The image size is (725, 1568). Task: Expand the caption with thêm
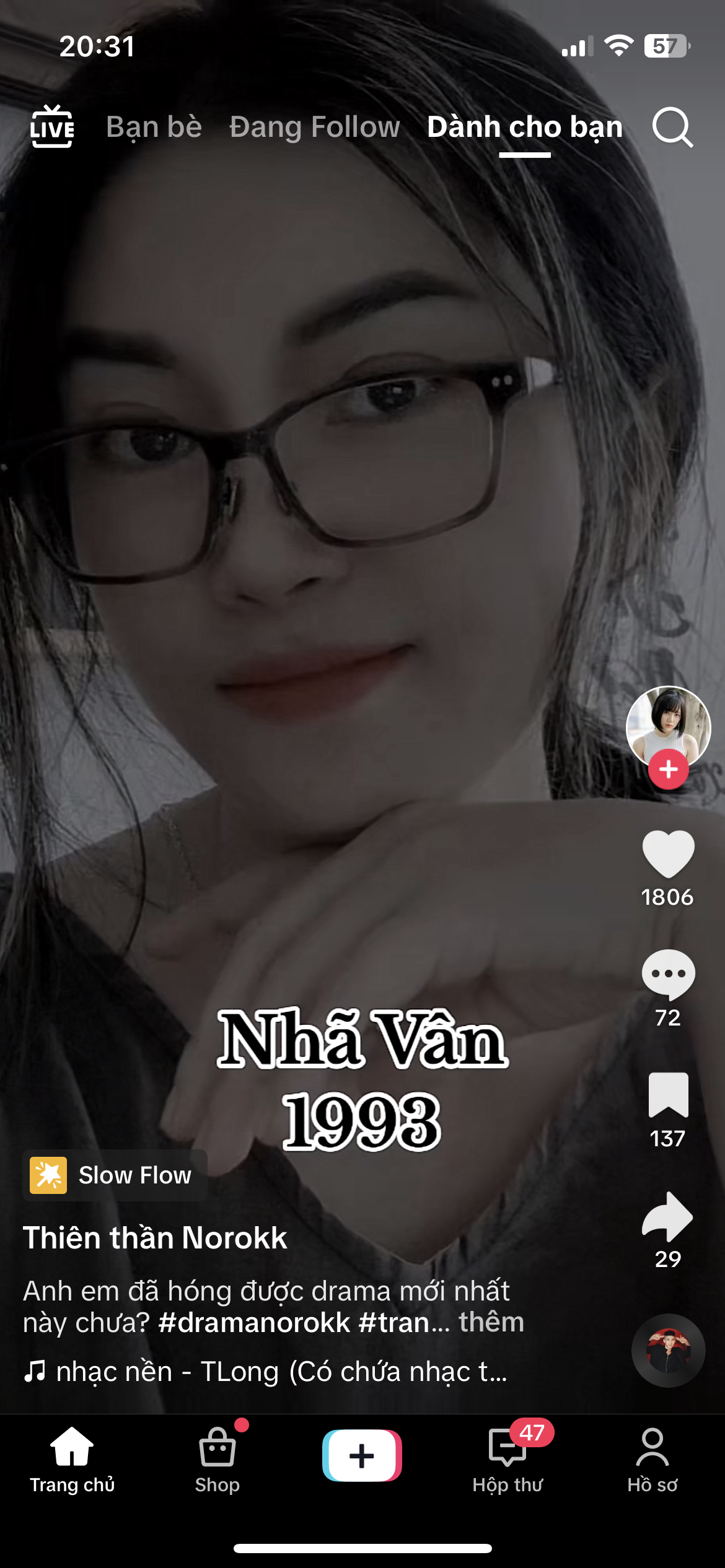(491, 1322)
